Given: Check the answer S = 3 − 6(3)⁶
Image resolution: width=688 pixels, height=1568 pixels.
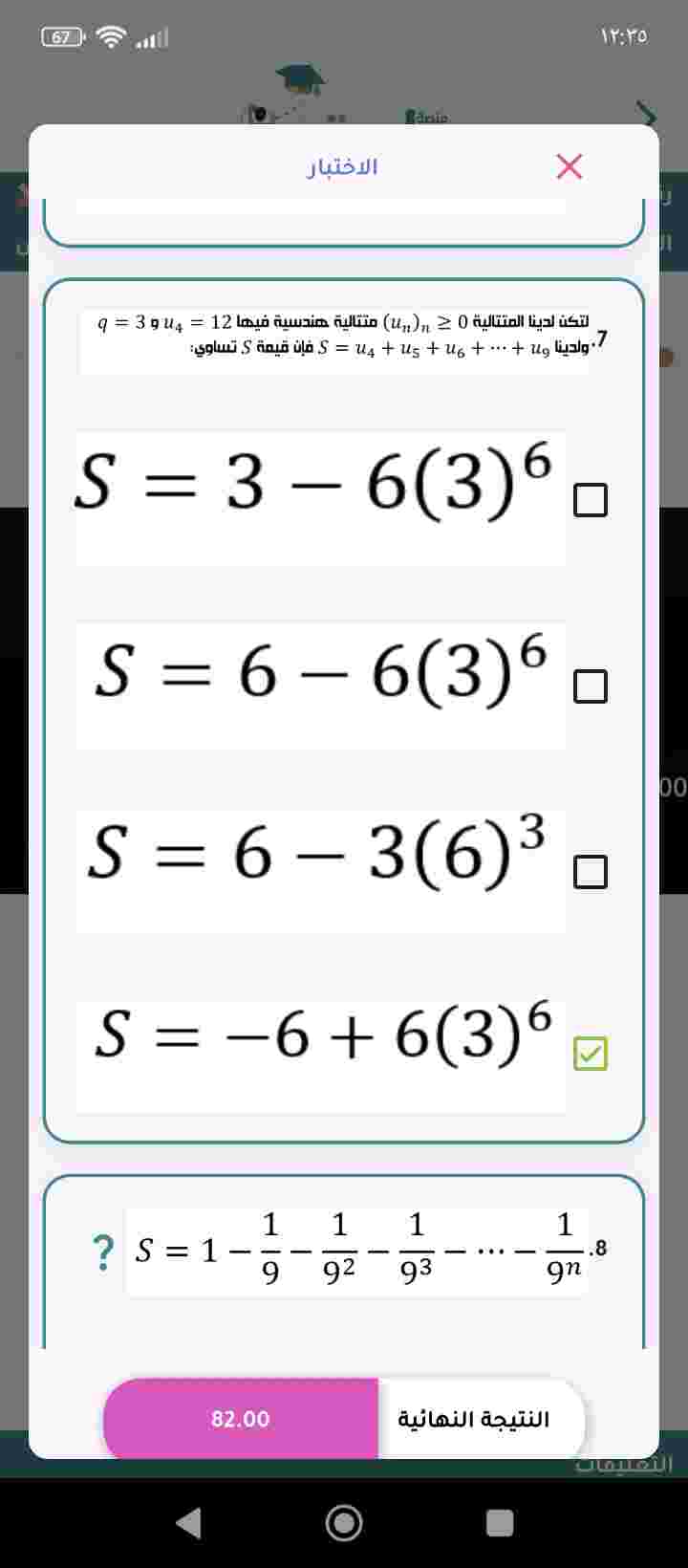Looking at the screenshot, I should click(x=590, y=499).
